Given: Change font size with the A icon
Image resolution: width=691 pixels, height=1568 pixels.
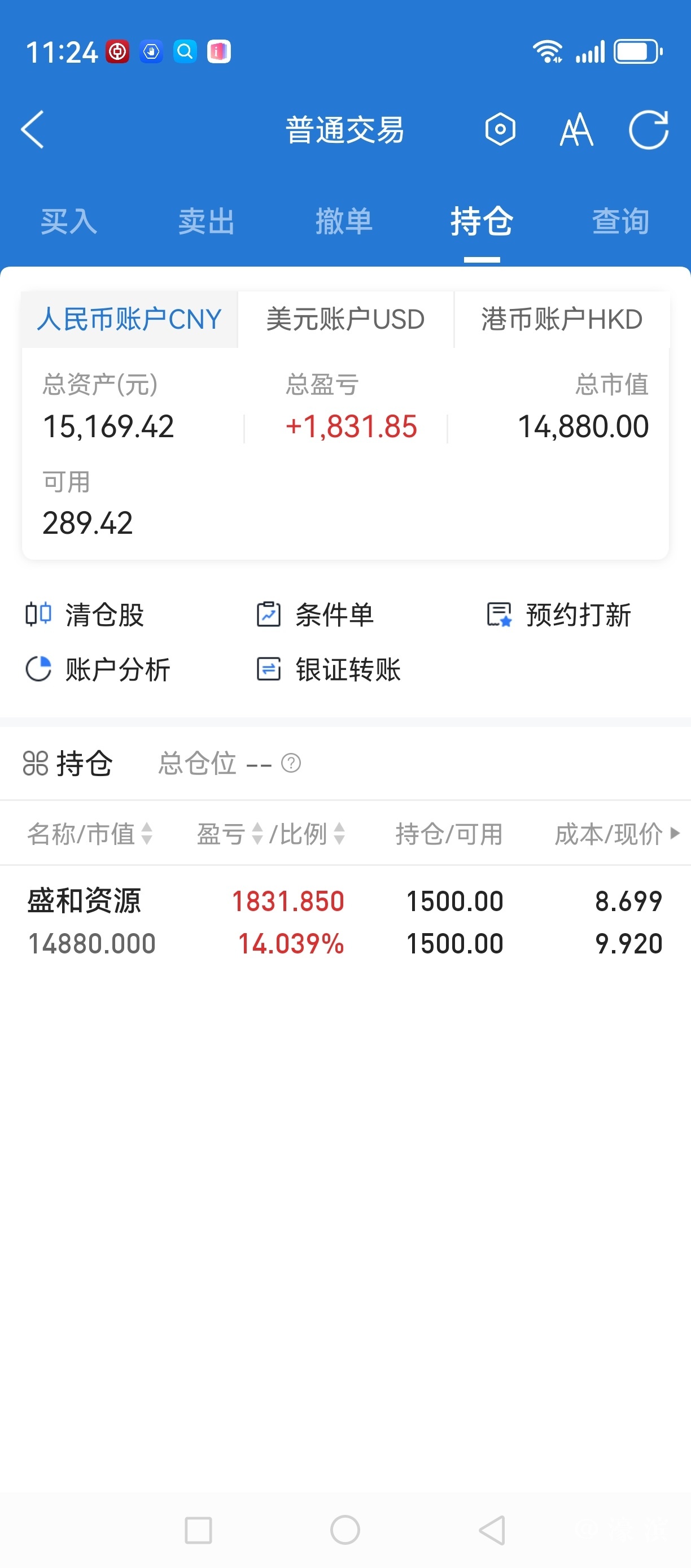Looking at the screenshot, I should coord(575,129).
